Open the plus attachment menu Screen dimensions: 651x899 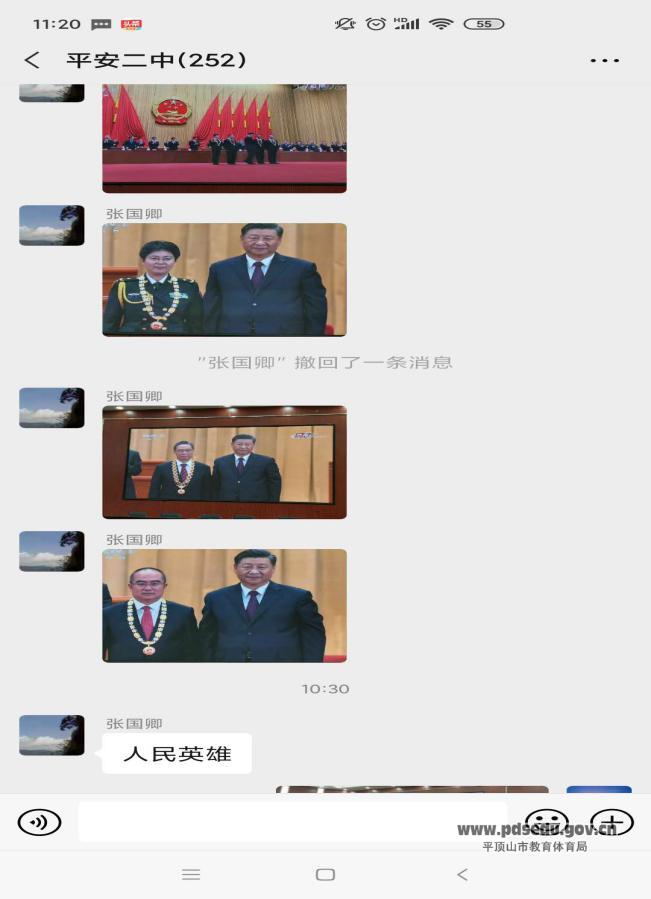tap(611, 822)
